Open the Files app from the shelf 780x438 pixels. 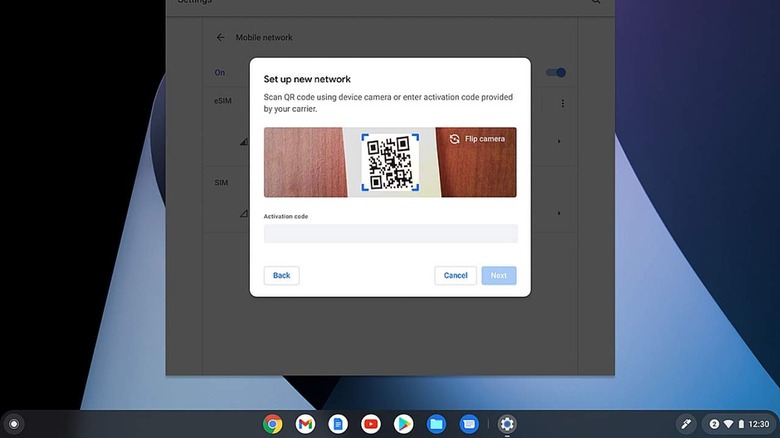[x=436, y=424]
